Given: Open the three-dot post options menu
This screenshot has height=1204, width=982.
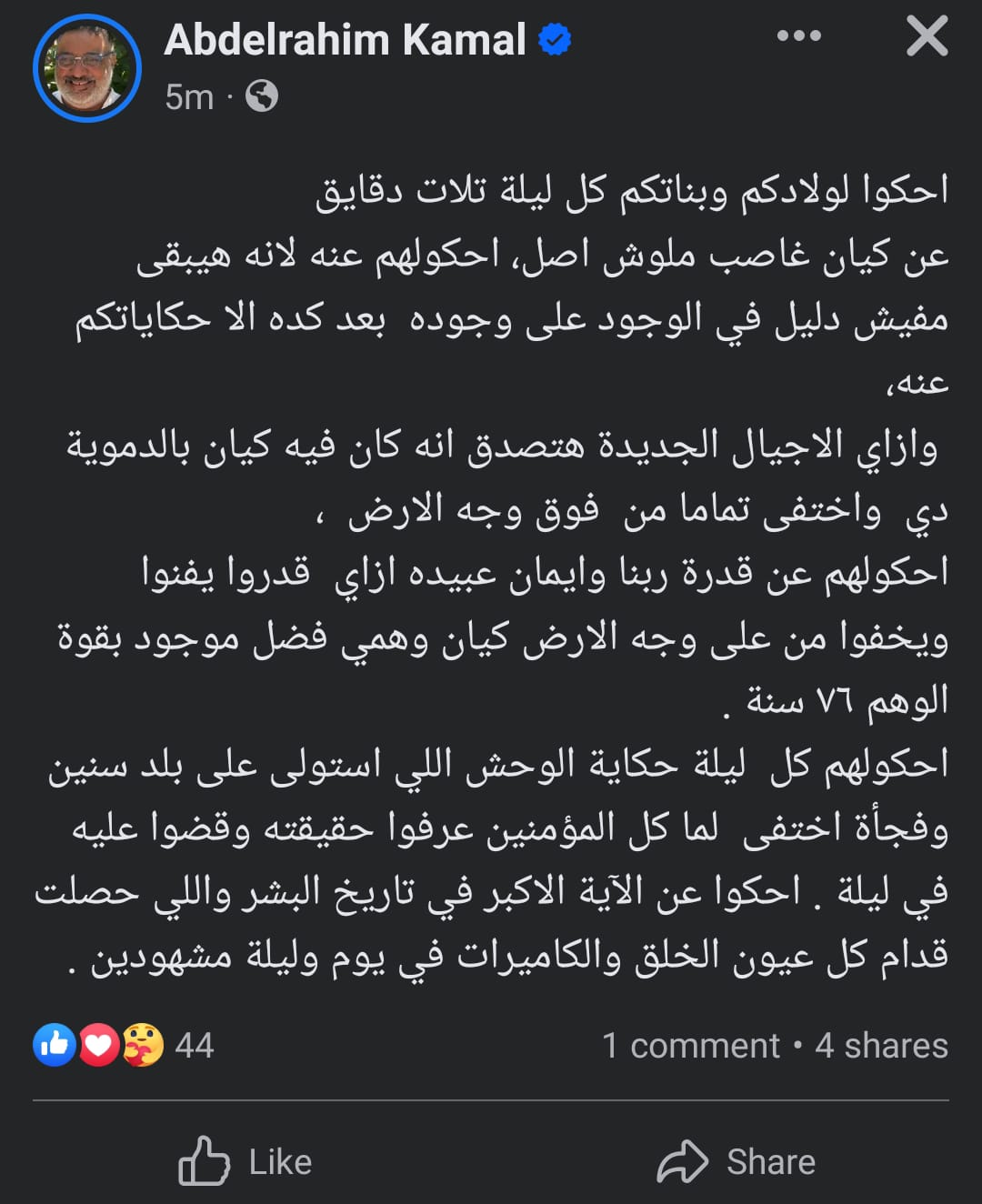Looking at the screenshot, I should coord(798,36).
